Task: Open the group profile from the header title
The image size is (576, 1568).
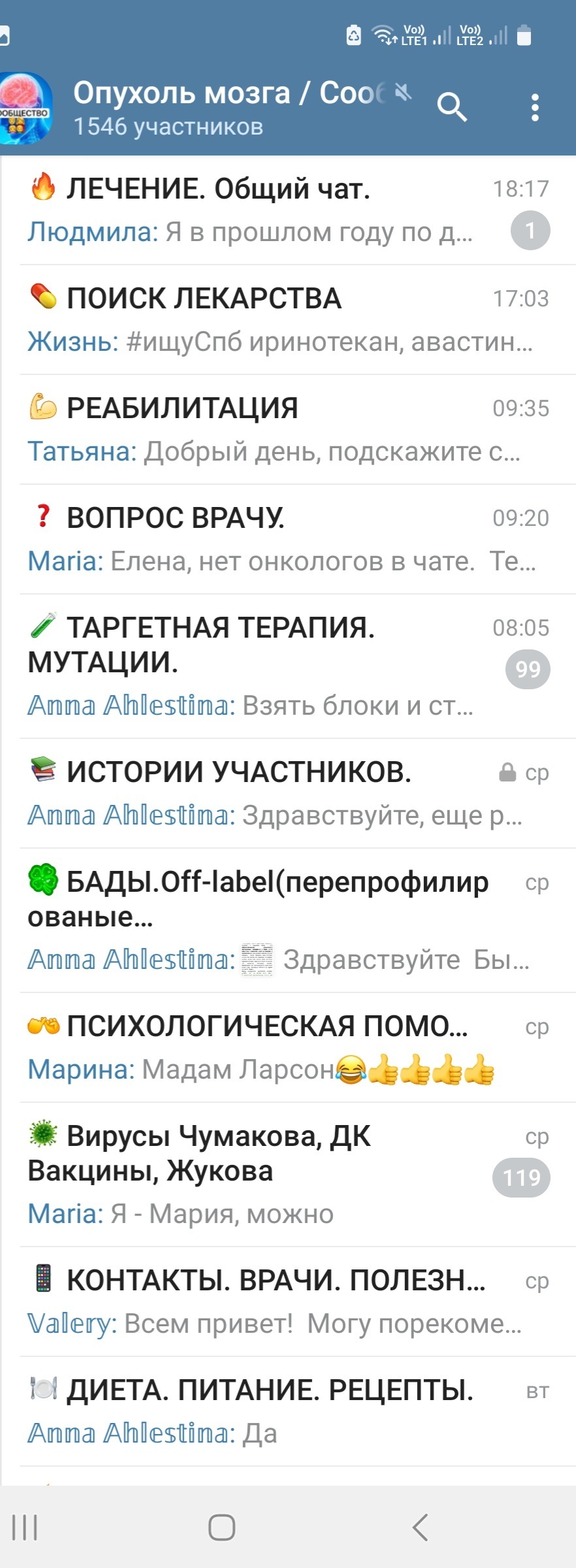Action: (229, 108)
